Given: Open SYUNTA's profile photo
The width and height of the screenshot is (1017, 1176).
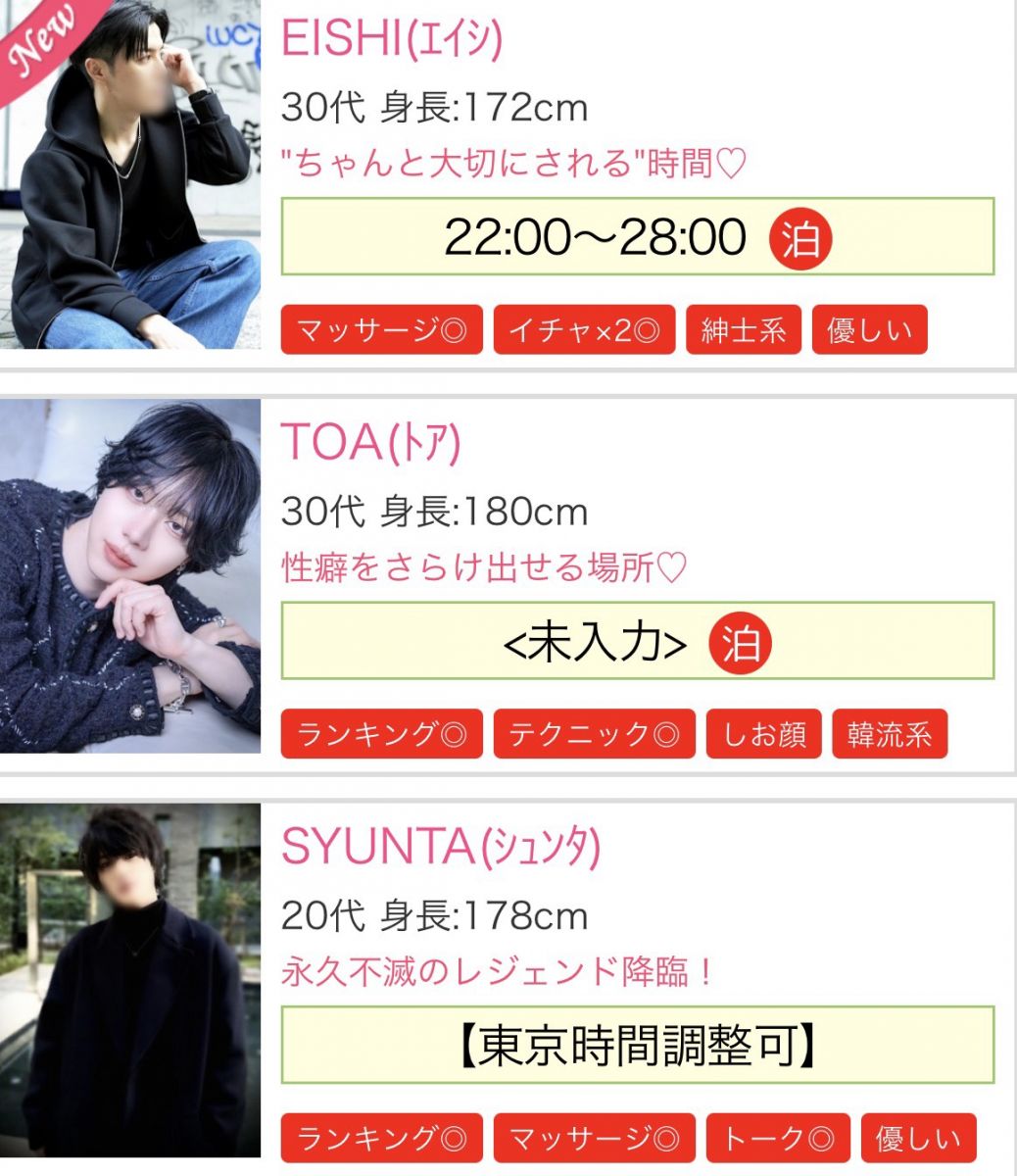Looking at the screenshot, I should pyautogui.click(x=130, y=980).
